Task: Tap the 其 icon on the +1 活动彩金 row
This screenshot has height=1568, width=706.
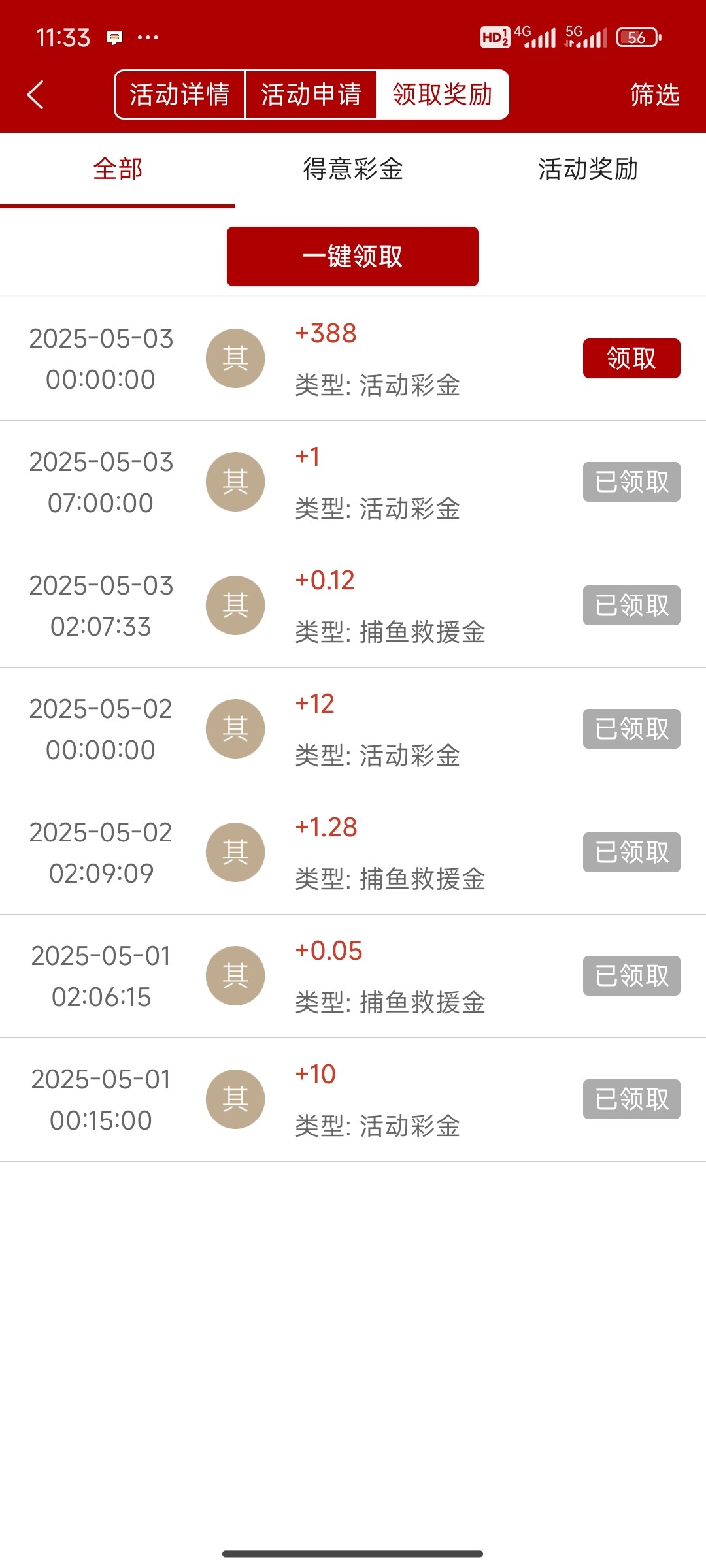Action: [x=235, y=482]
